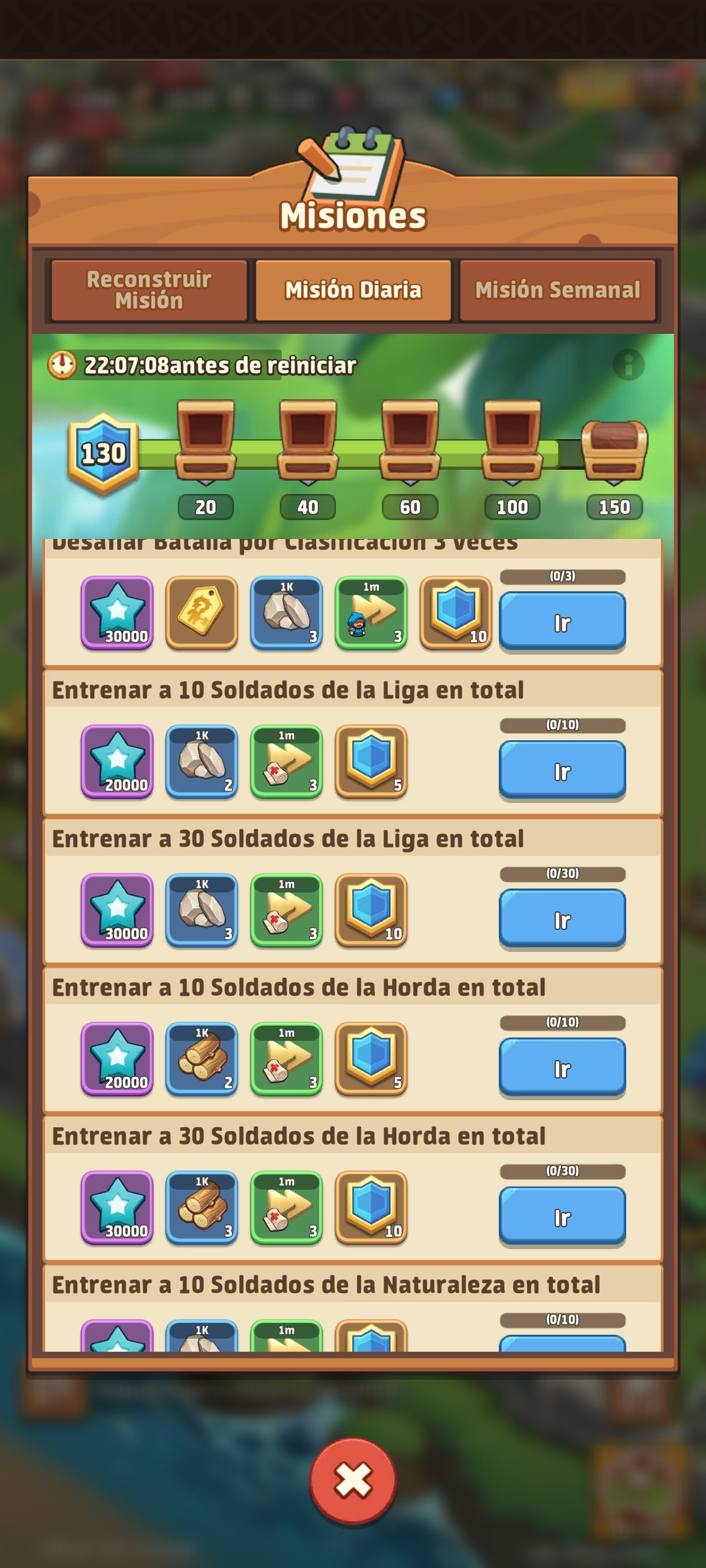The width and height of the screenshot is (706, 1568).
Task: Tap Ir for training 30 Horda soldiers
Action: click(562, 1217)
